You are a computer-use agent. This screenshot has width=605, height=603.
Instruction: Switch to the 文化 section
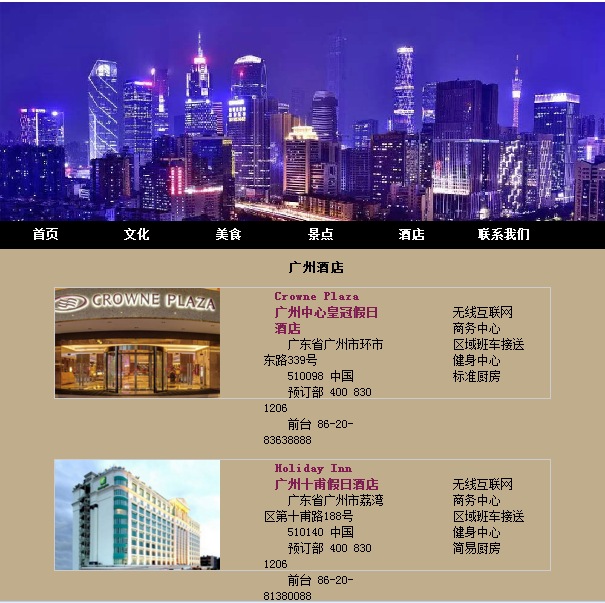tap(137, 234)
